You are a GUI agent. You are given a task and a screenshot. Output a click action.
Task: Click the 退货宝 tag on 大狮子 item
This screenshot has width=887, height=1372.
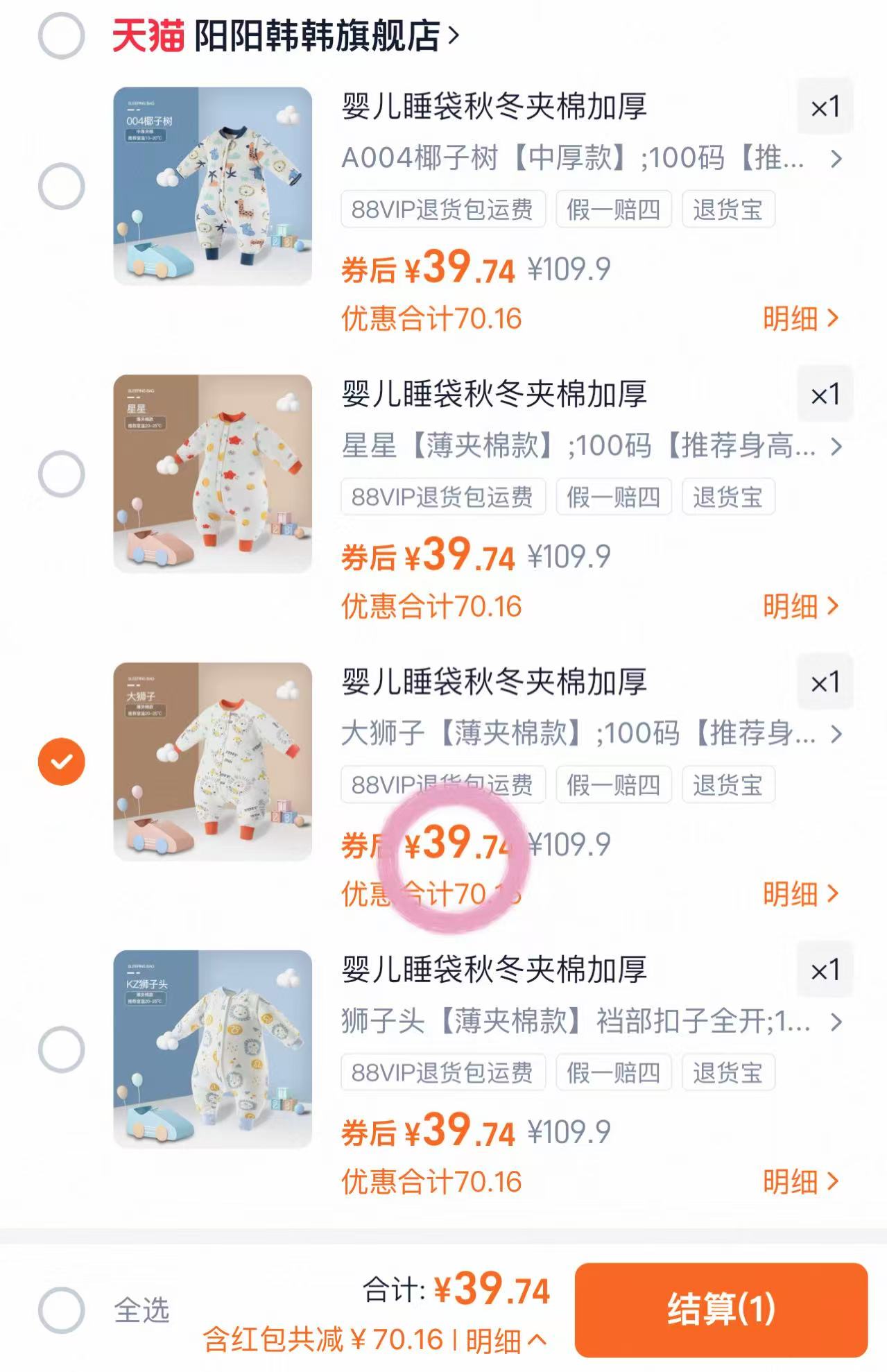point(727,784)
